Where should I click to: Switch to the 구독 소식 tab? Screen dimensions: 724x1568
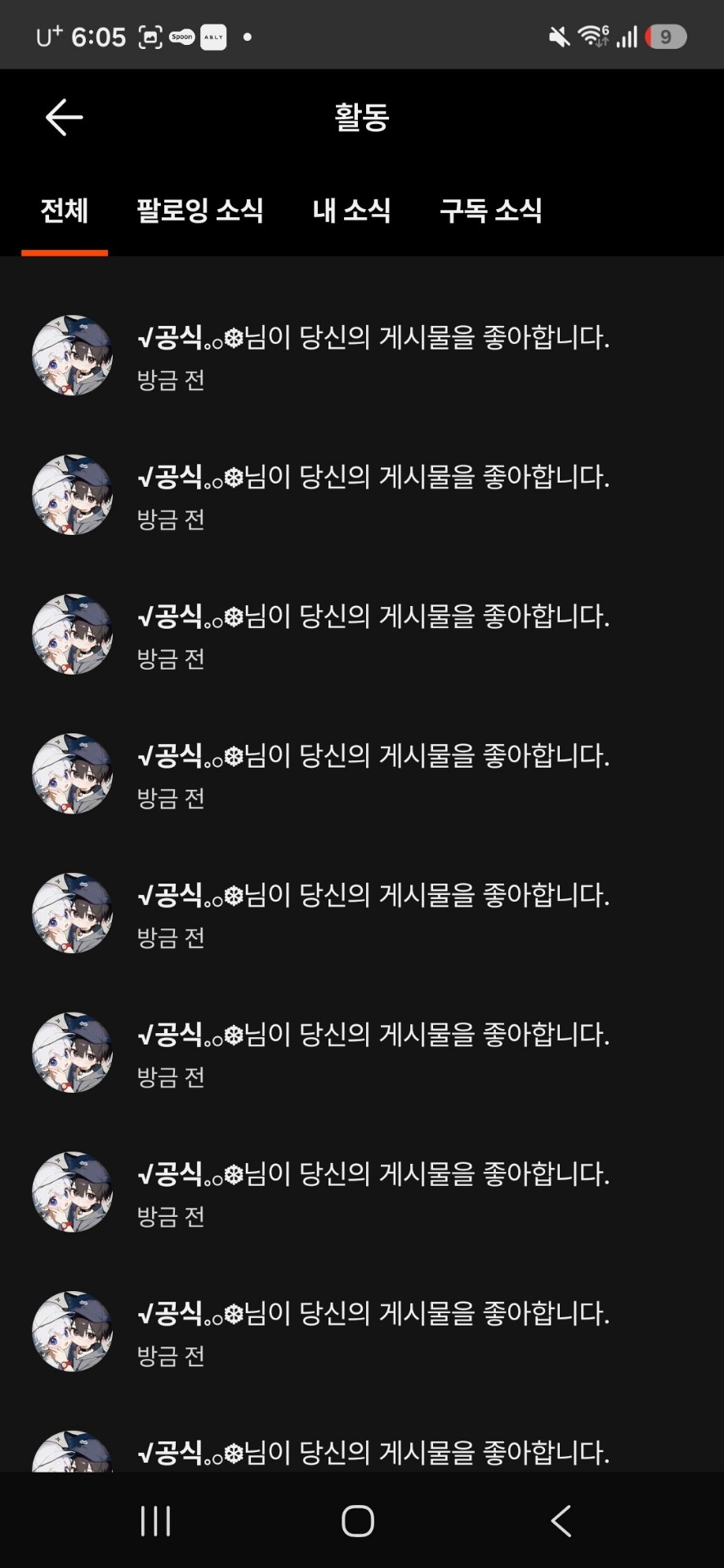point(490,211)
